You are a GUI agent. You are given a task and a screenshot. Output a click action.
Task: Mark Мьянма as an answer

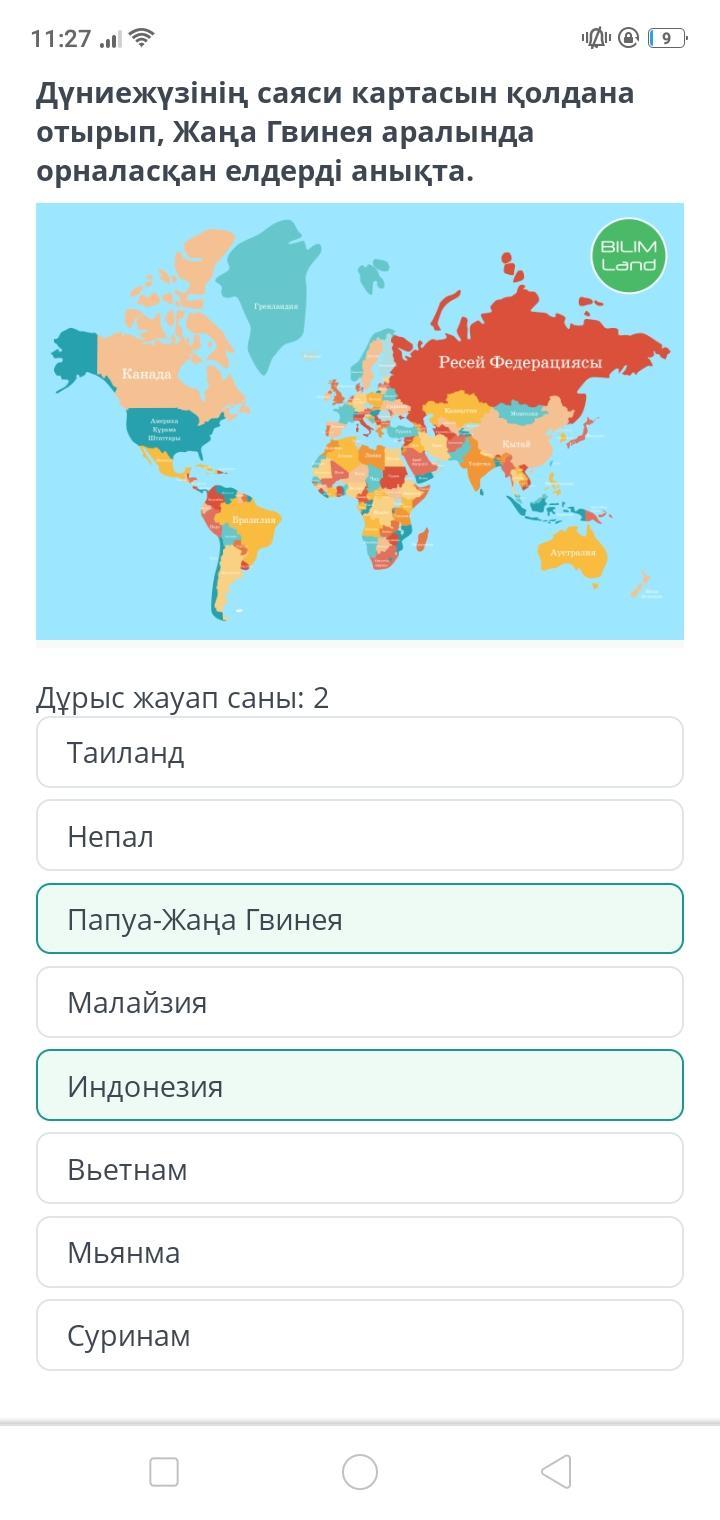coord(360,1252)
